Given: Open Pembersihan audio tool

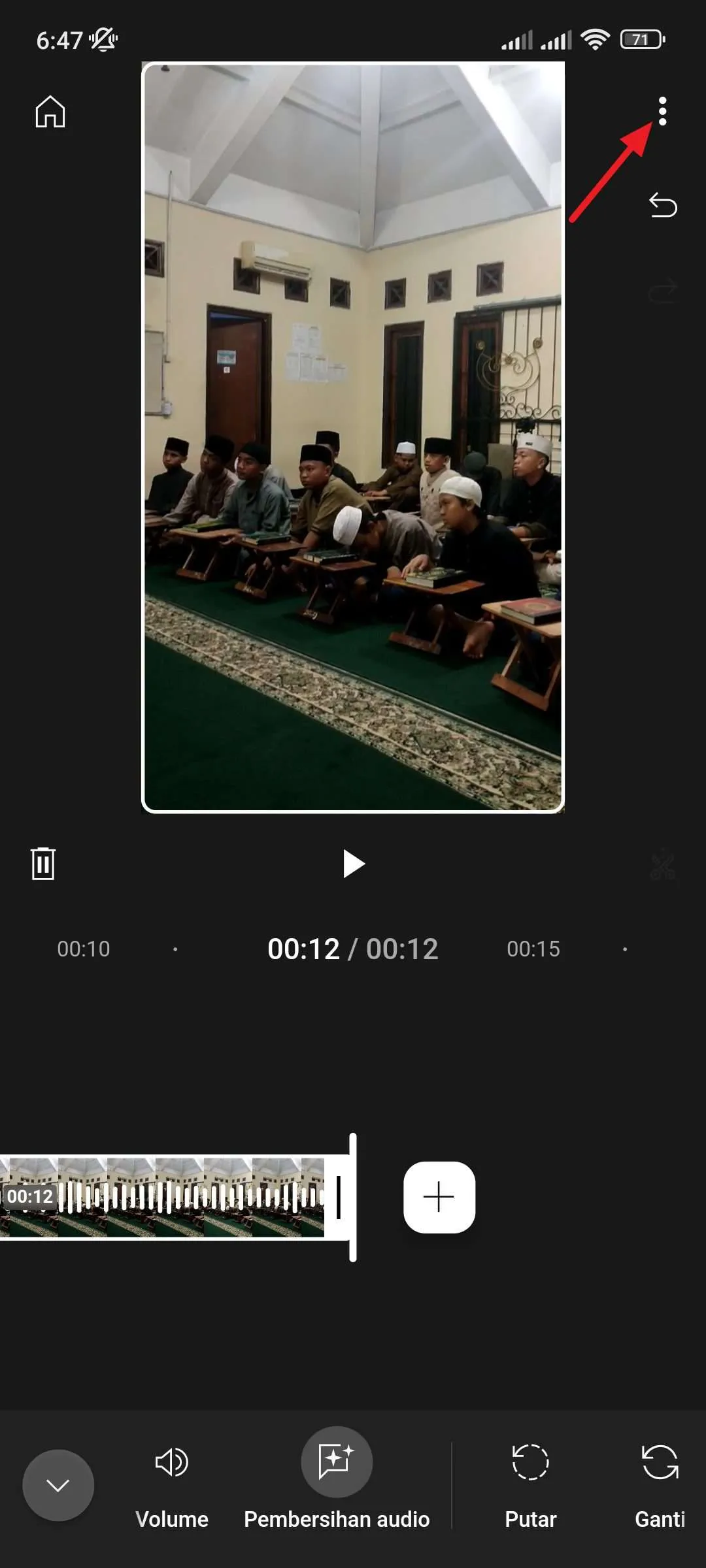Looking at the screenshot, I should [337, 1478].
